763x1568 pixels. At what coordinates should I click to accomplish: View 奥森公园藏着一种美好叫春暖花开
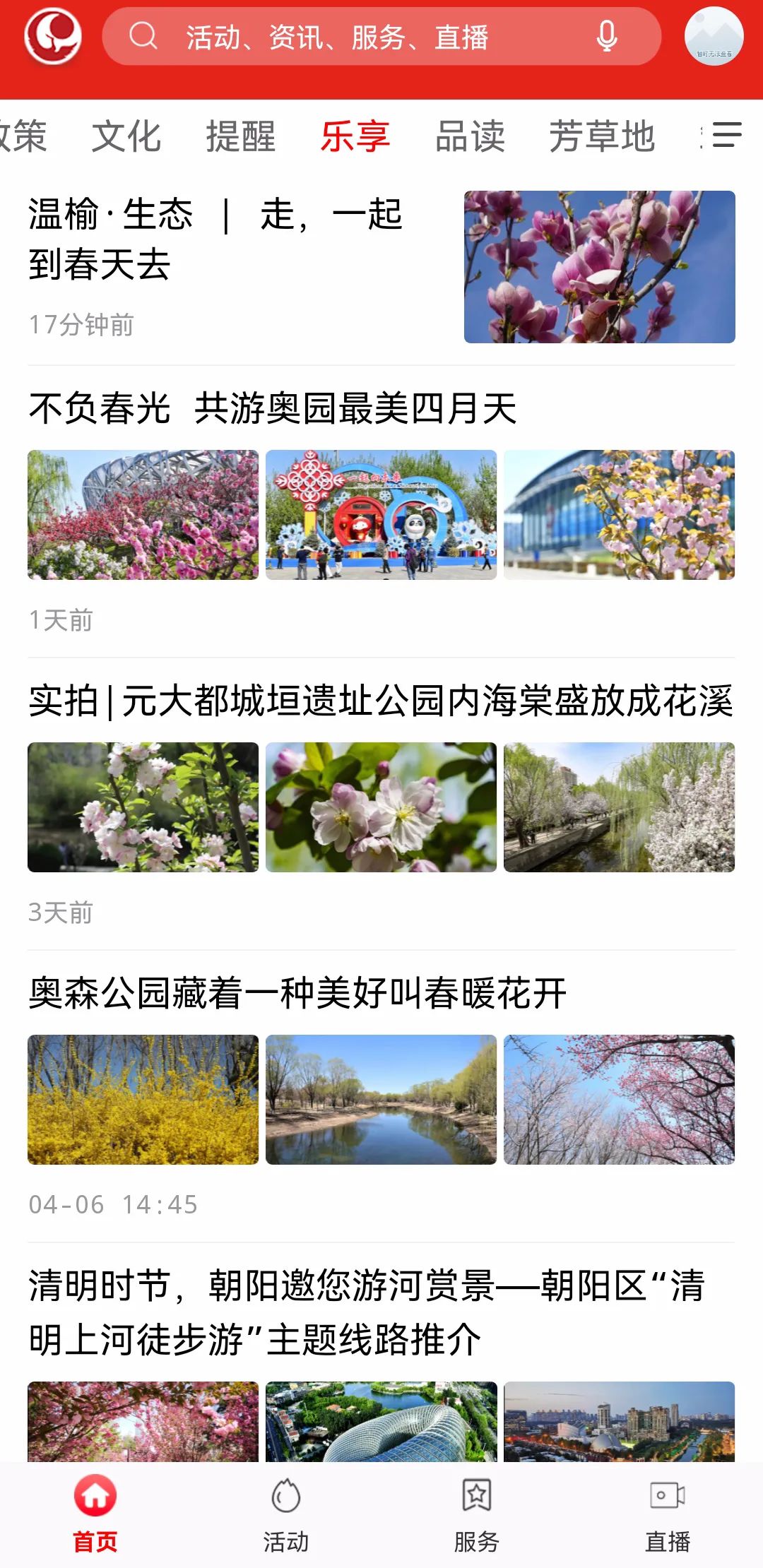[297, 993]
